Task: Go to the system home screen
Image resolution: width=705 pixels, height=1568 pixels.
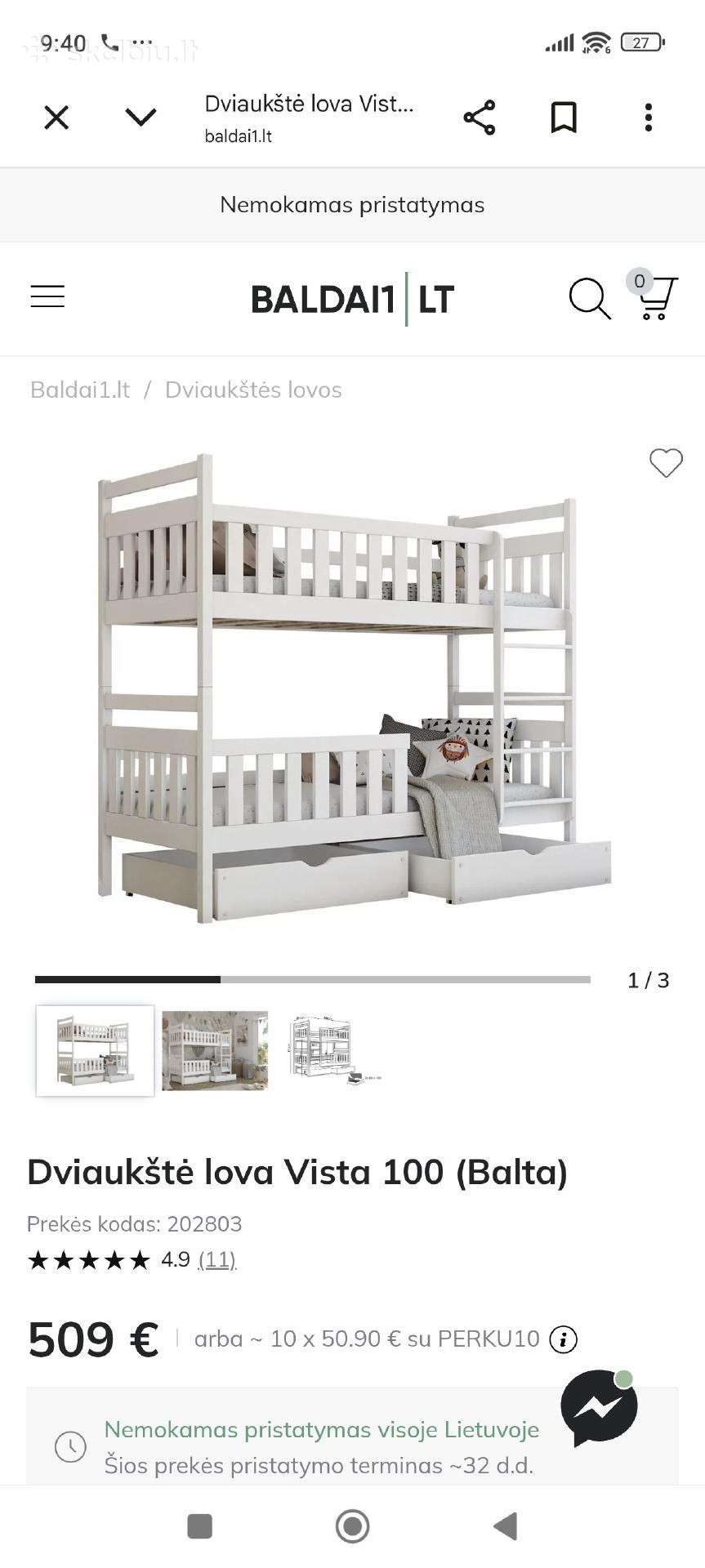Action: click(x=352, y=1526)
